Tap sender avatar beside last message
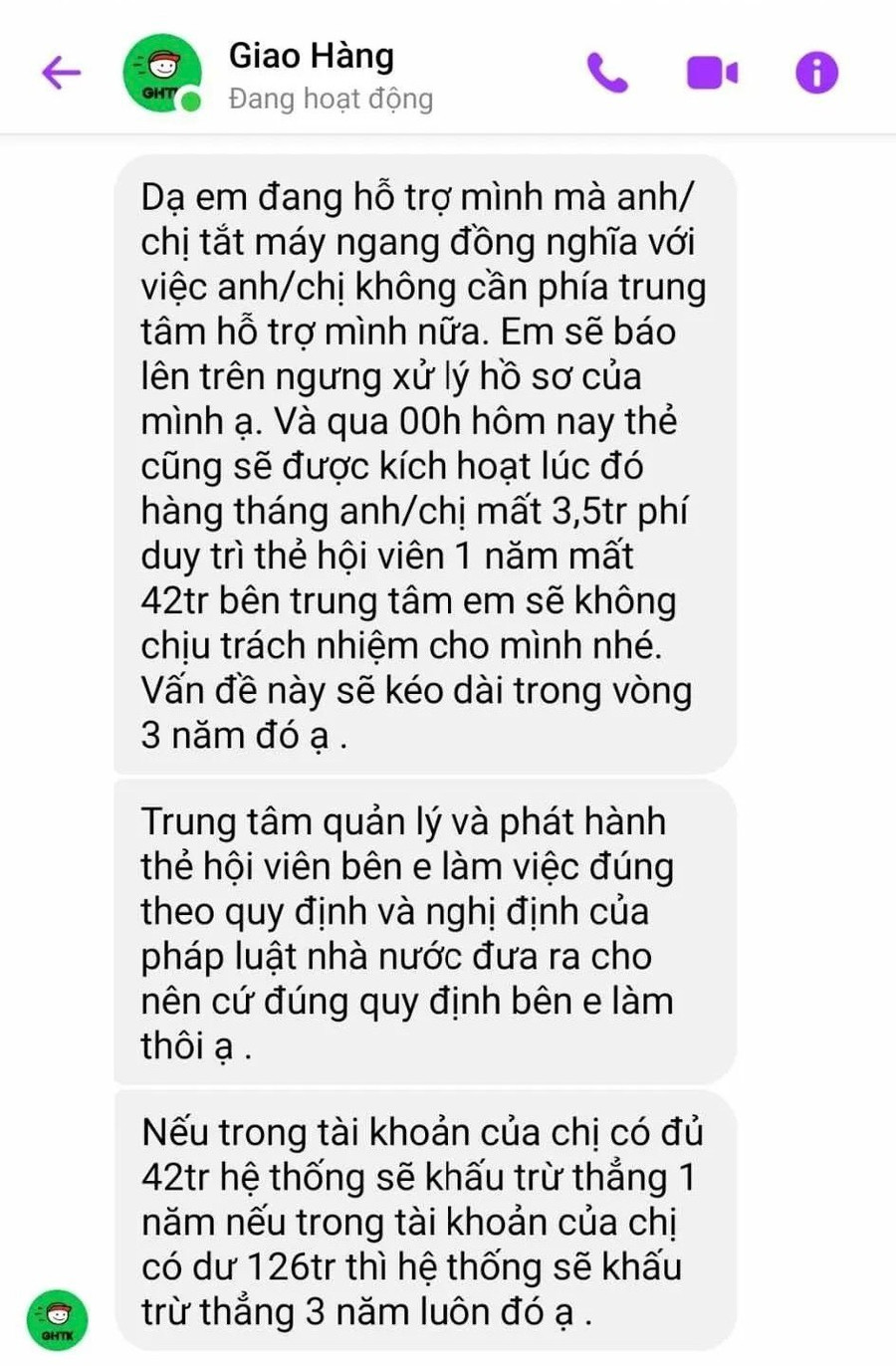This screenshot has width=896, height=1366. click(57, 1320)
